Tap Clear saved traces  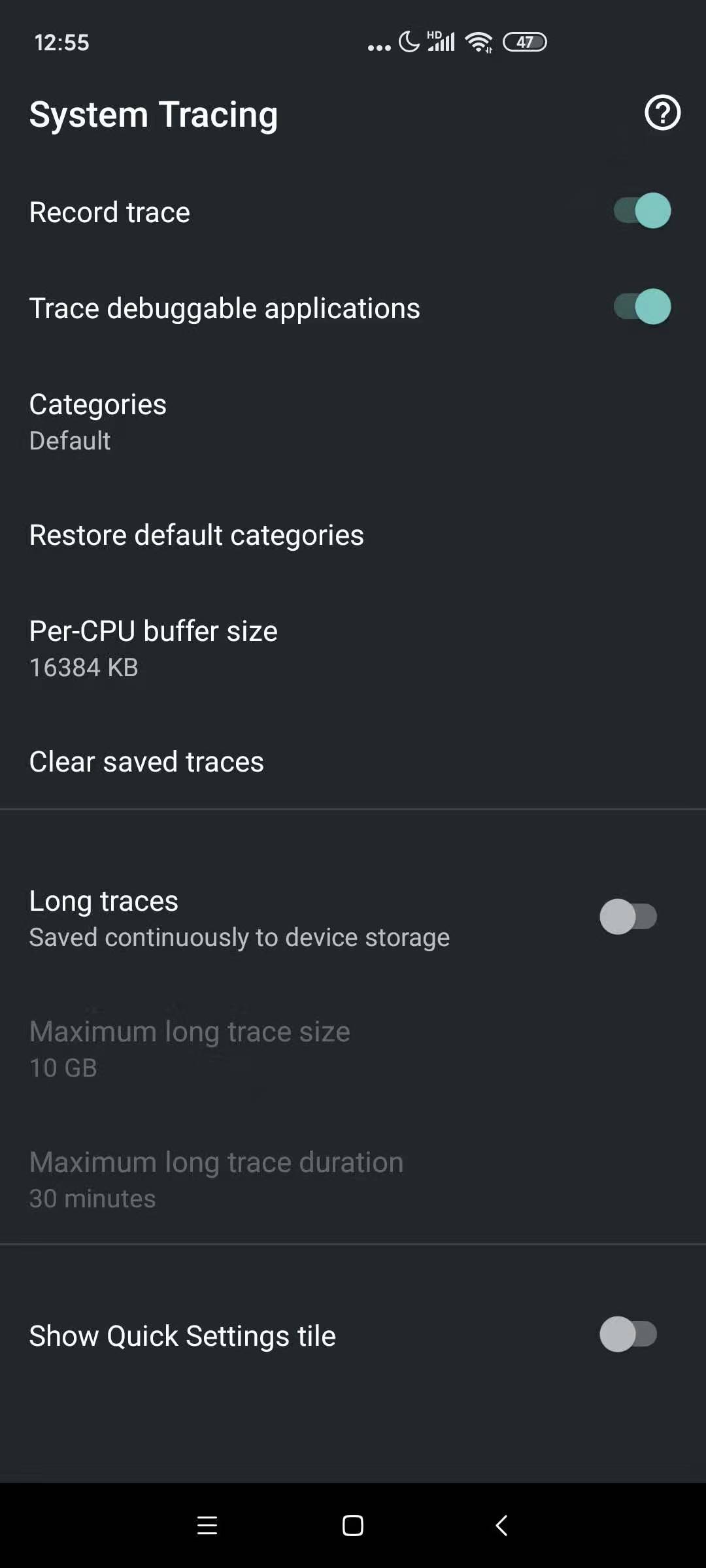point(353,762)
